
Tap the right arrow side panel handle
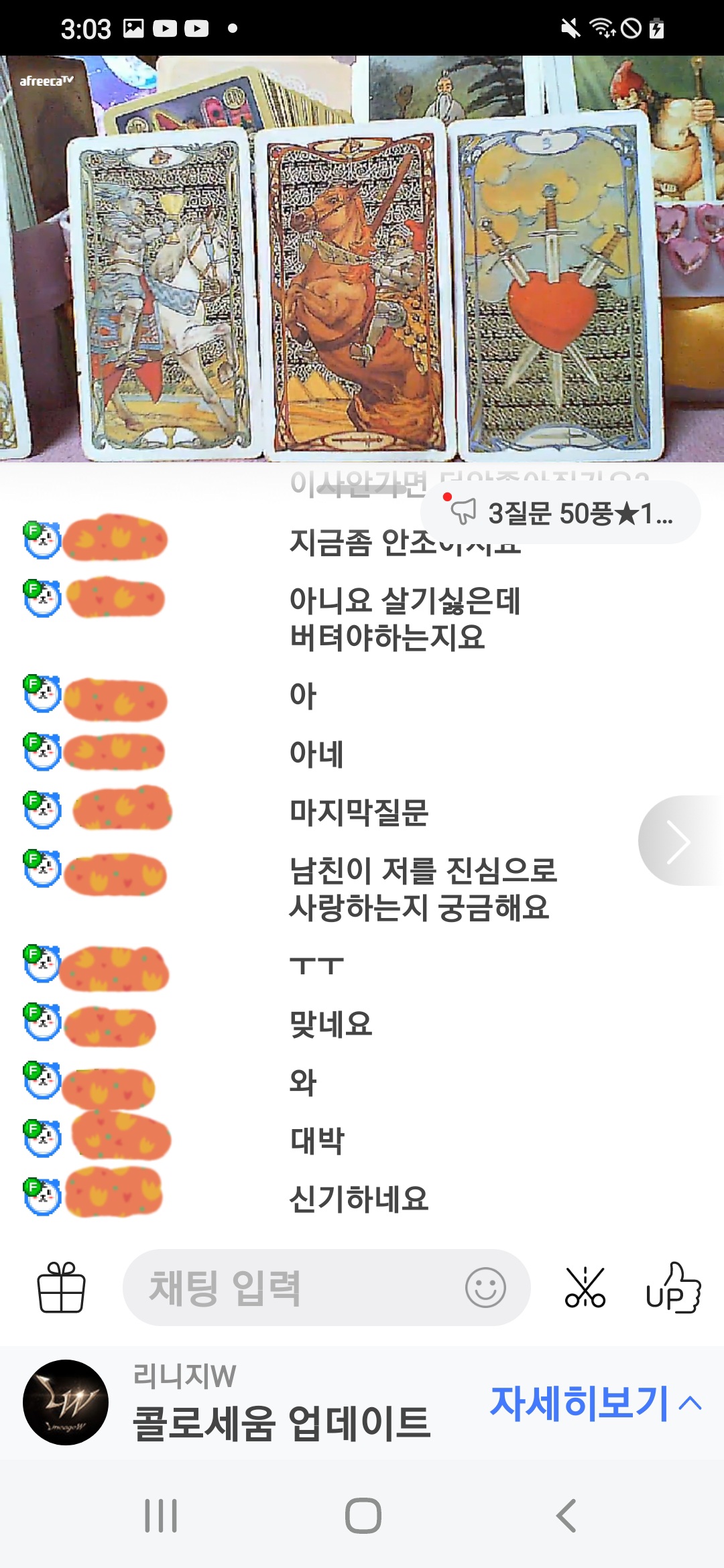point(680,840)
